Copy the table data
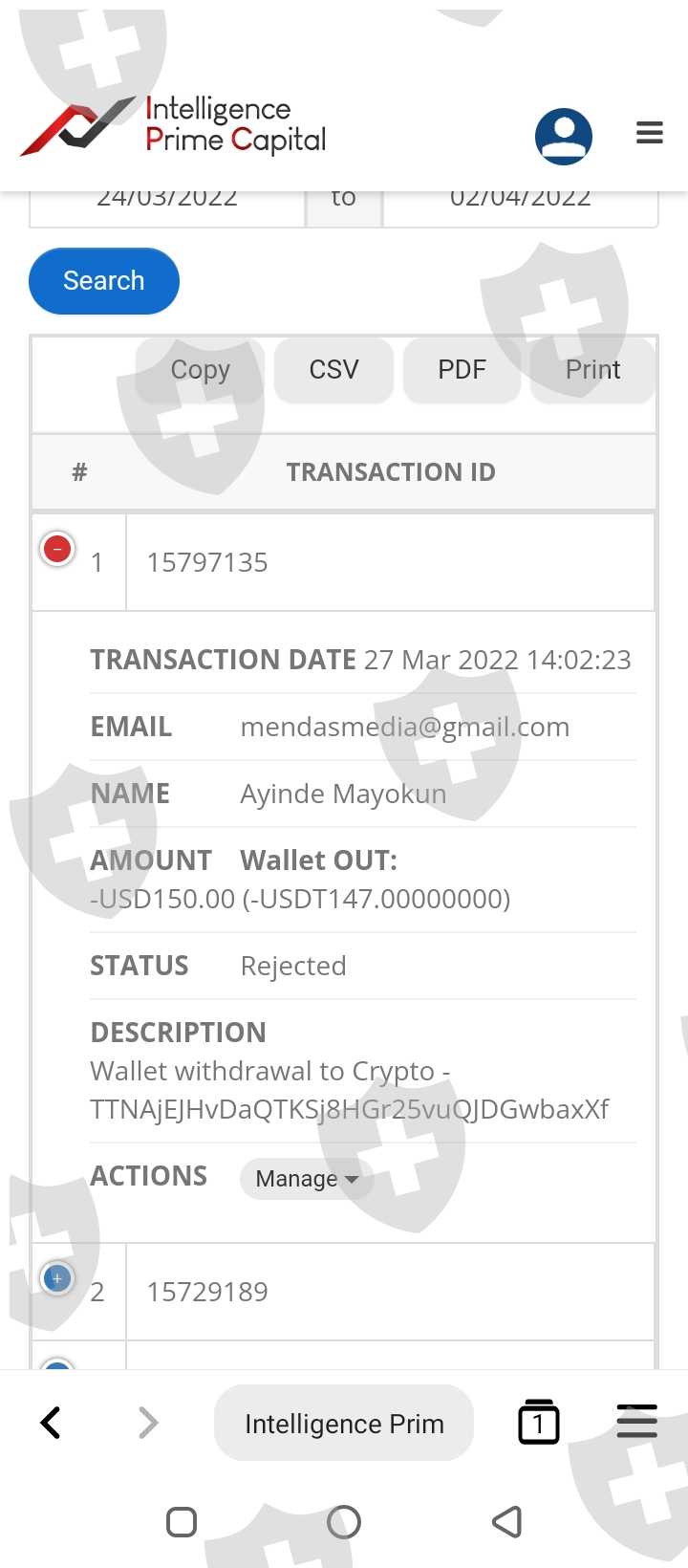 [x=201, y=370]
